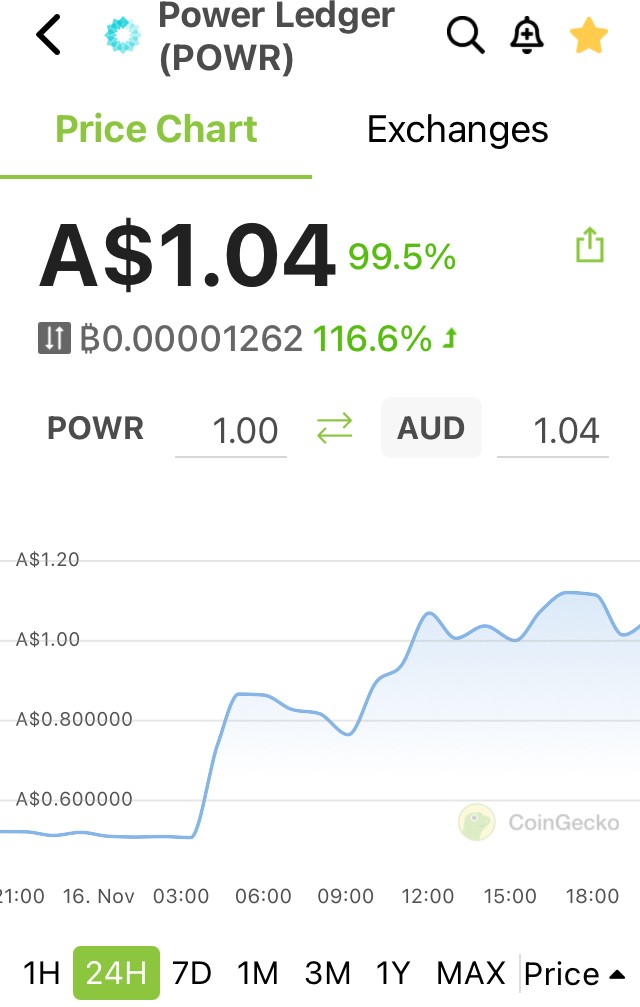Viewport: 640px width, 1007px height.
Task: Go back with the top-left arrow
Action: 49,35
